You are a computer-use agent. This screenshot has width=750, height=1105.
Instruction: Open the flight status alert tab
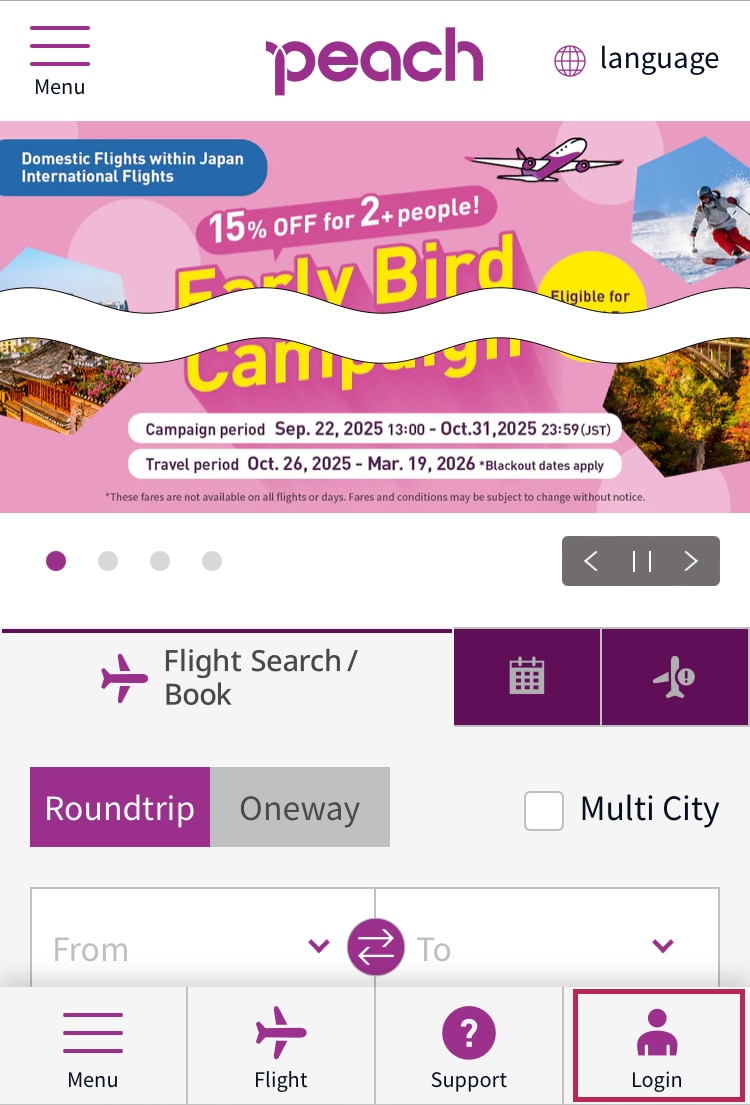pyautogui.click(x=674, y=677)
